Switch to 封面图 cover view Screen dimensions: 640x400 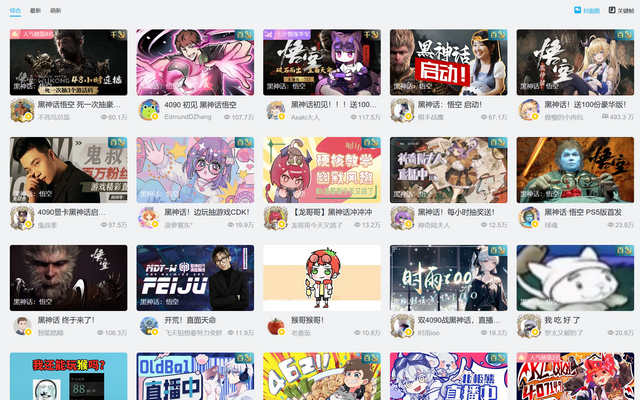coord(588,10)
